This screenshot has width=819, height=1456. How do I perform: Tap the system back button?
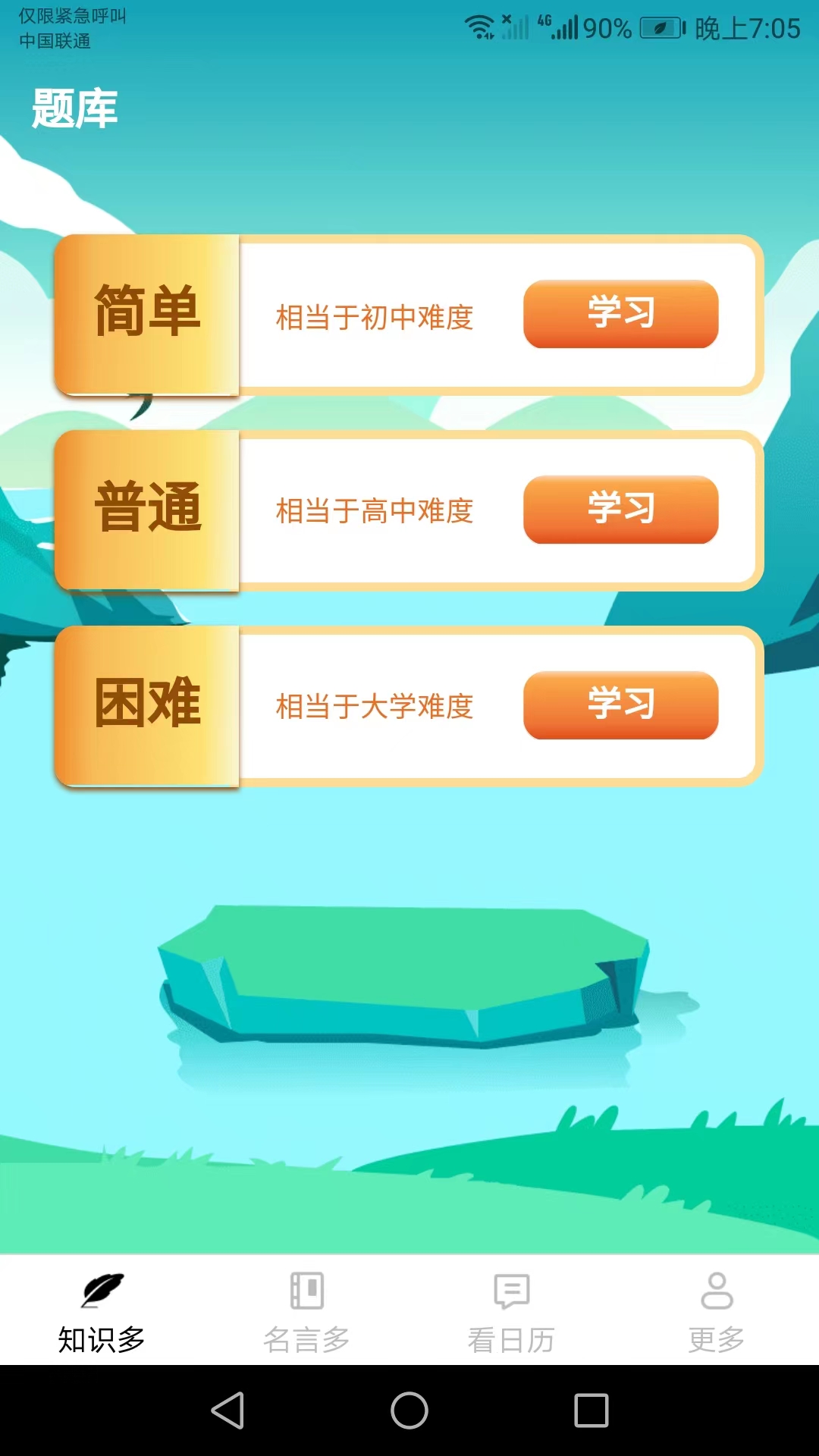click(227, 1410)
